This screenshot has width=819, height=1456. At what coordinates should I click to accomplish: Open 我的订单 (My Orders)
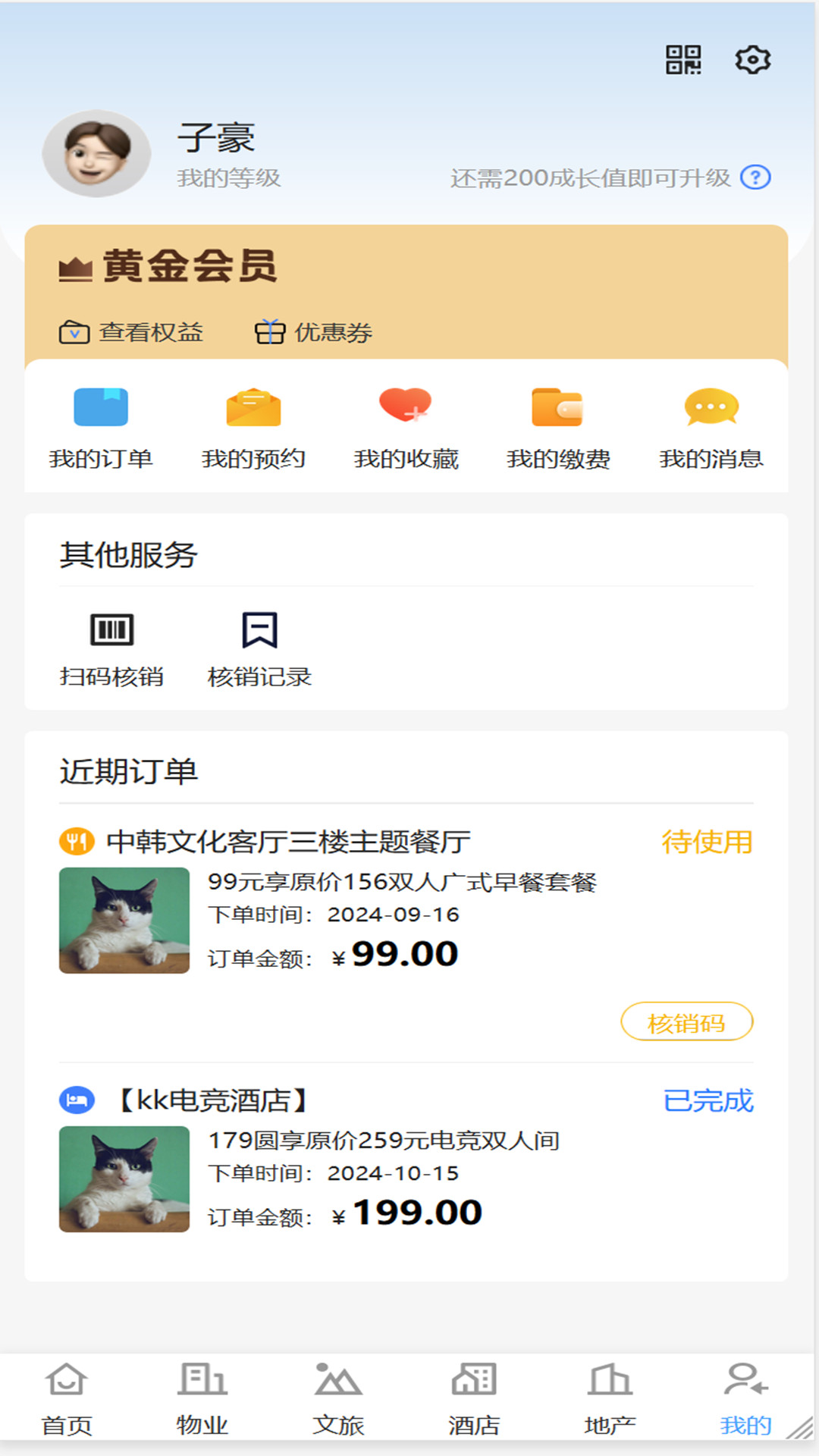coord(99,427)
